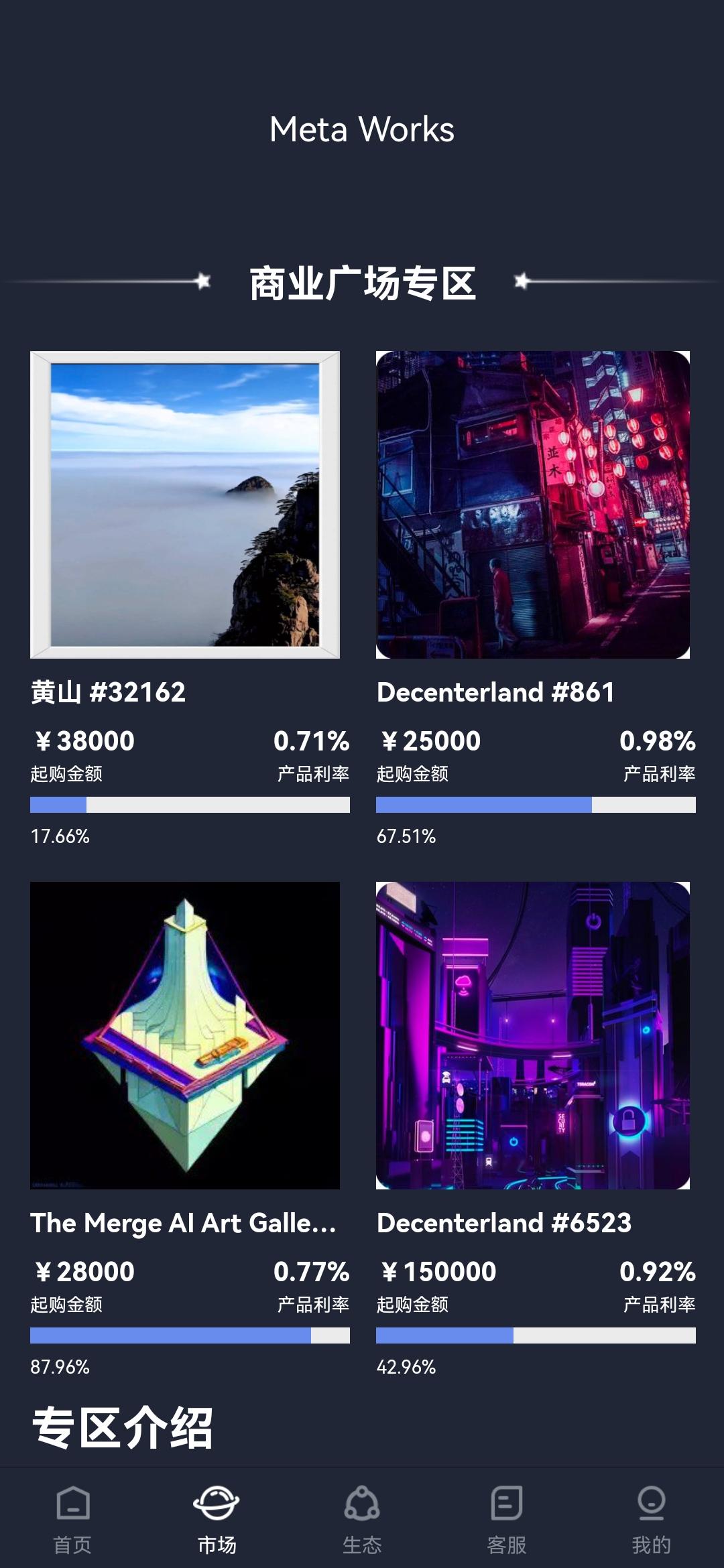Open the Decenterland #861 product card
The height and width of the screenshot is (1568, 724).
pos(533,505)
